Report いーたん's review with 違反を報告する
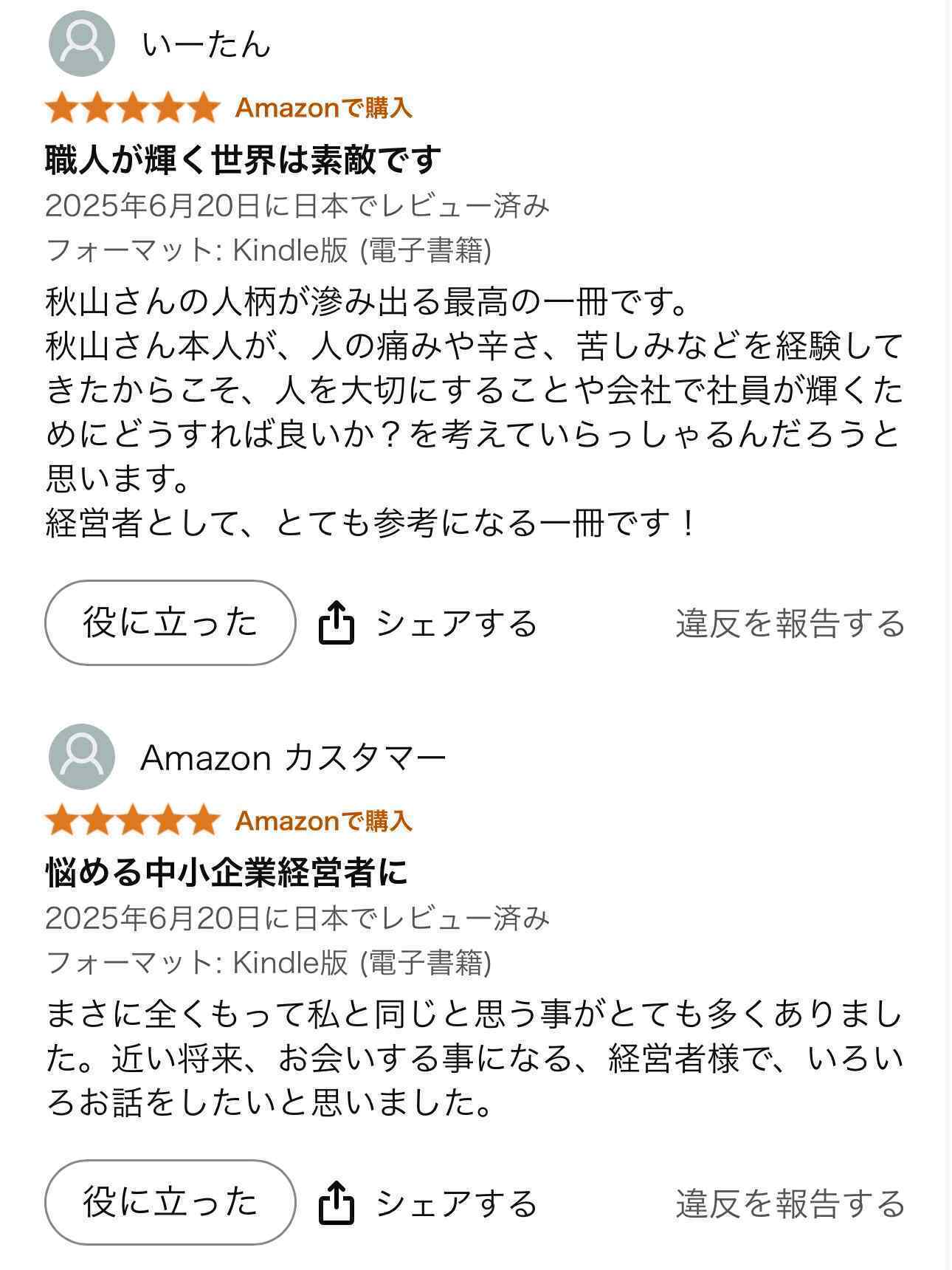Image resolution: width=952 pixels, height=1270 pixels. (x=790, y=623)
